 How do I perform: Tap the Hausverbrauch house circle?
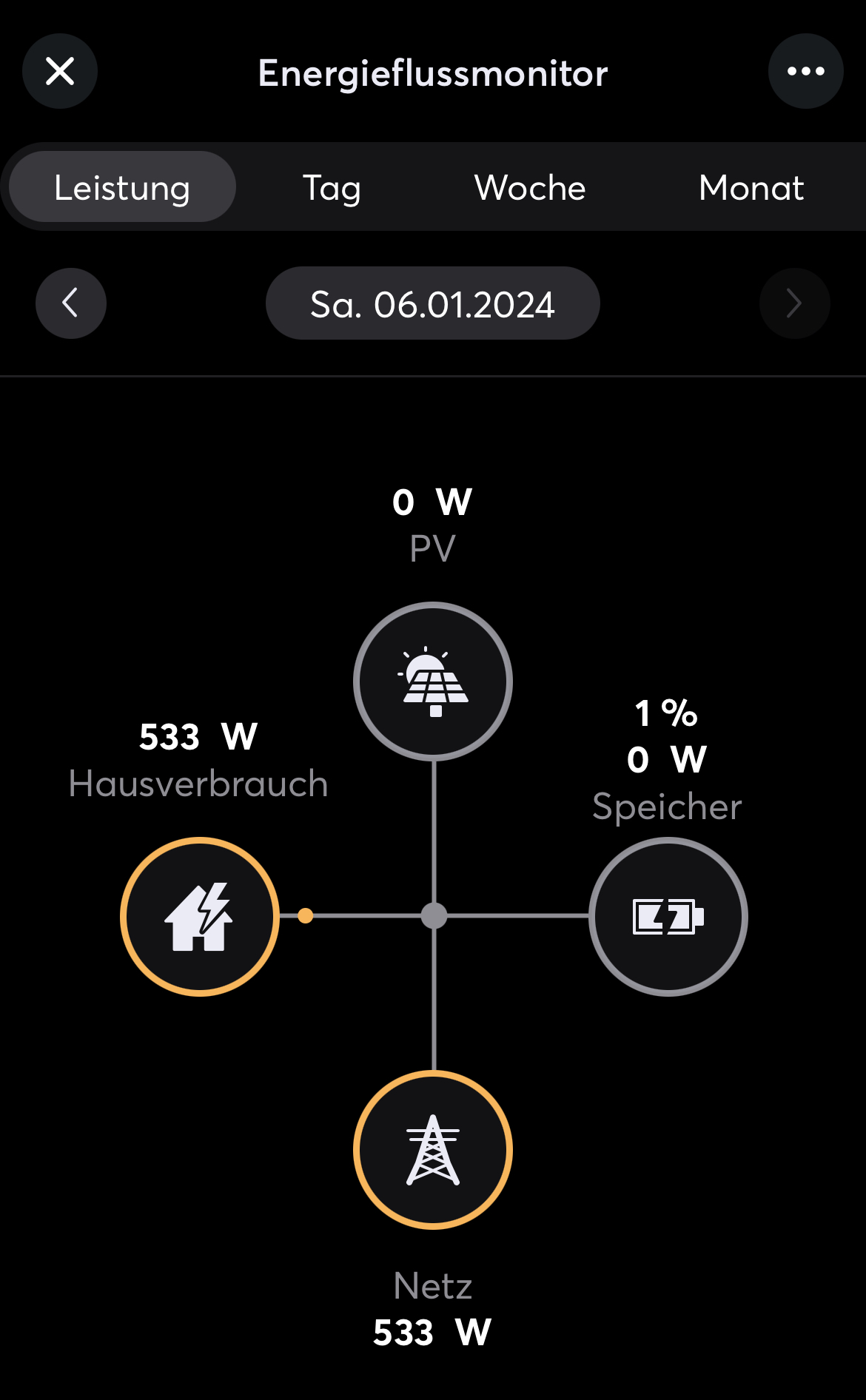tap(200, 917)
